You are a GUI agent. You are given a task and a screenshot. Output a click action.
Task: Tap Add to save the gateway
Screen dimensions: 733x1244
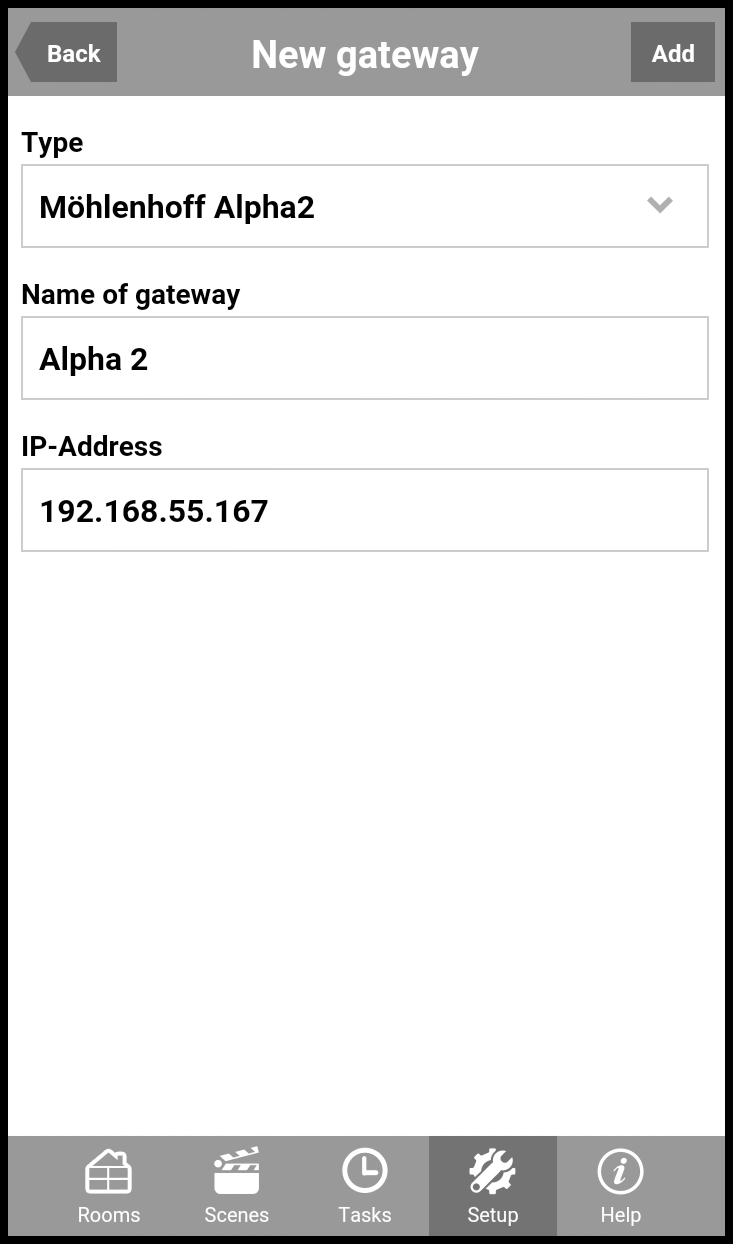click(672, 53)
